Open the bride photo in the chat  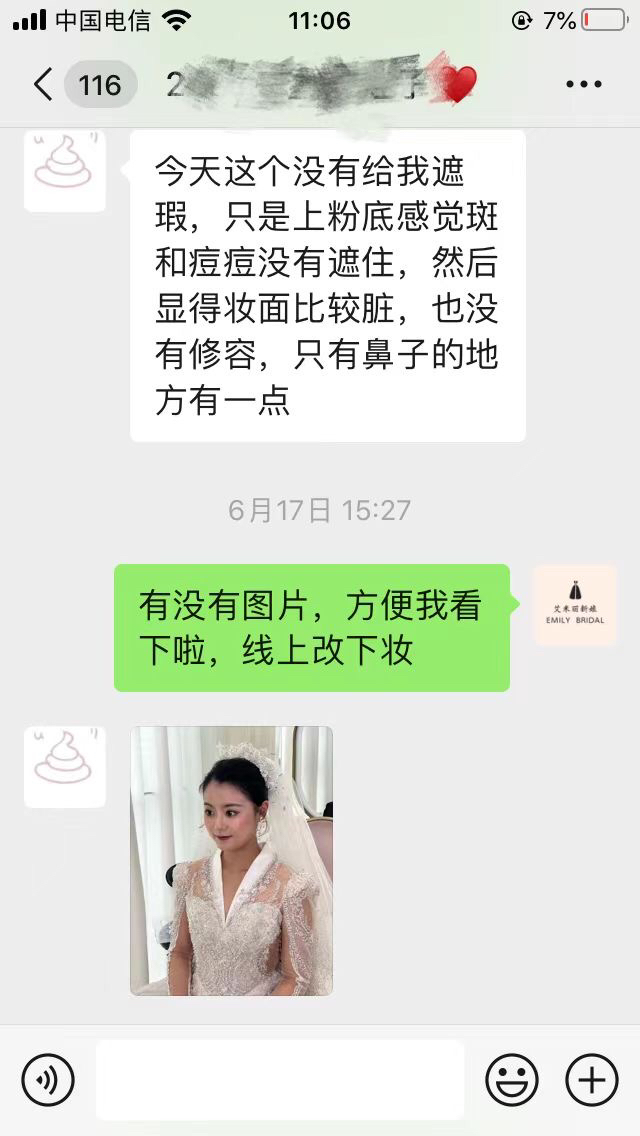[231, 861]
